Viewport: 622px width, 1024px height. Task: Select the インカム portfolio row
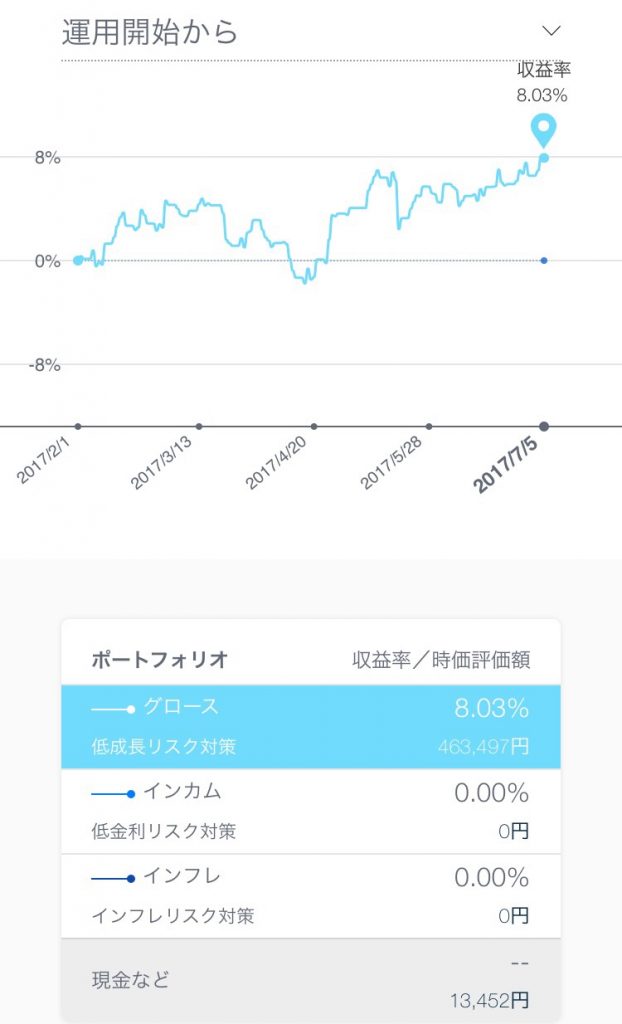pyautogui.click(x=311, y=811)
